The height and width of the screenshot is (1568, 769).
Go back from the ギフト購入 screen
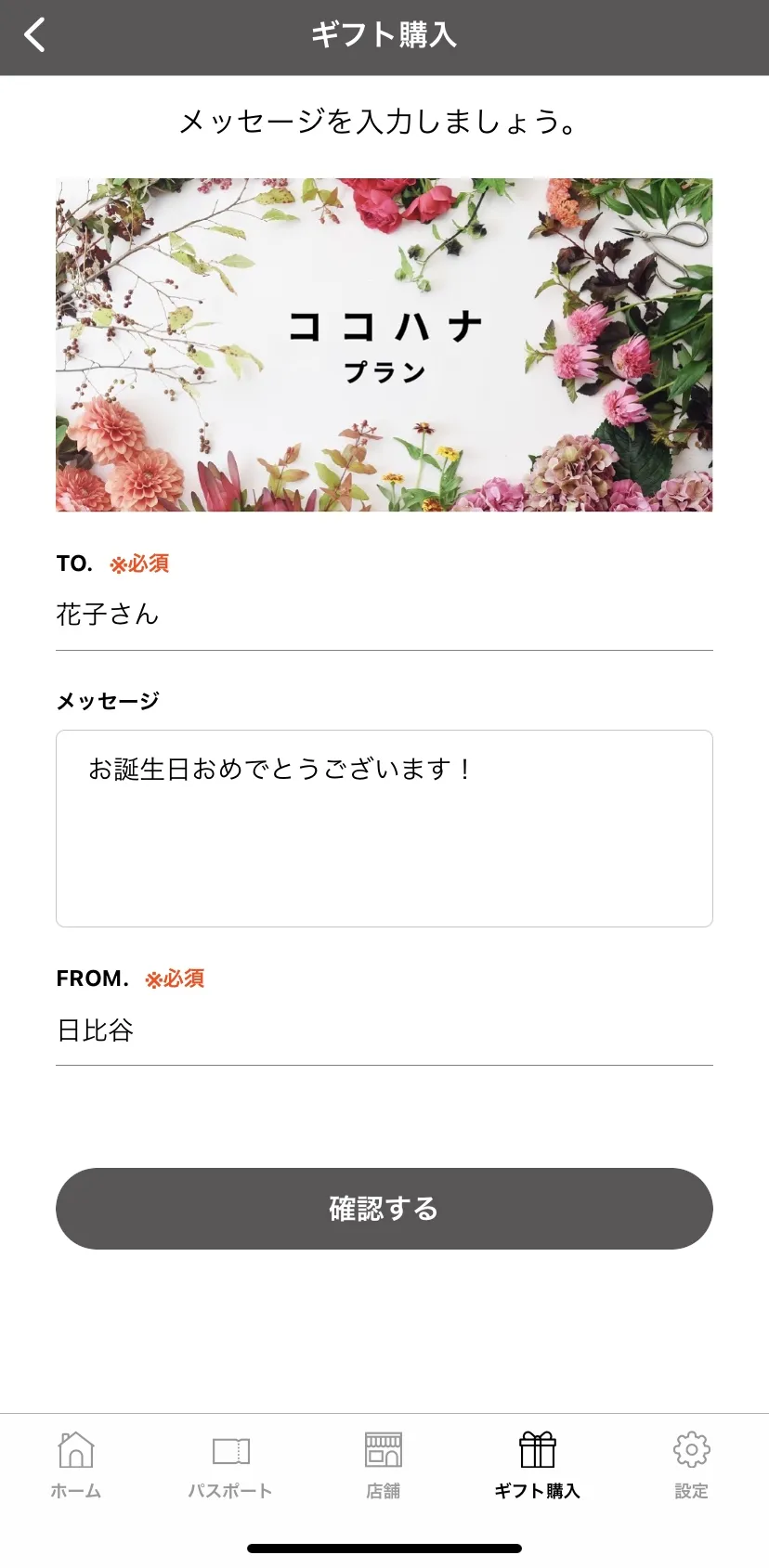[35, 36]
